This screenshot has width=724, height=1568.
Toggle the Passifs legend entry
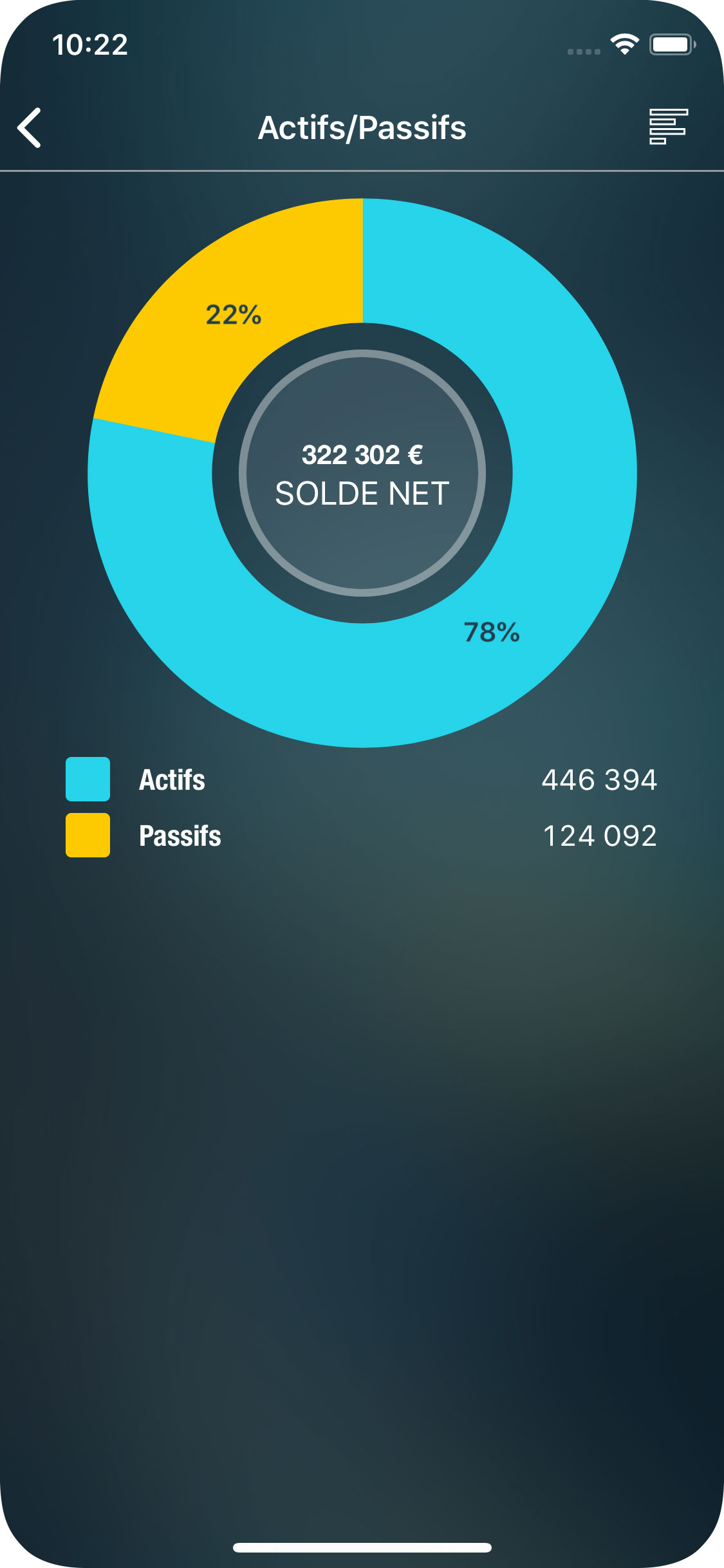[180, 835]
